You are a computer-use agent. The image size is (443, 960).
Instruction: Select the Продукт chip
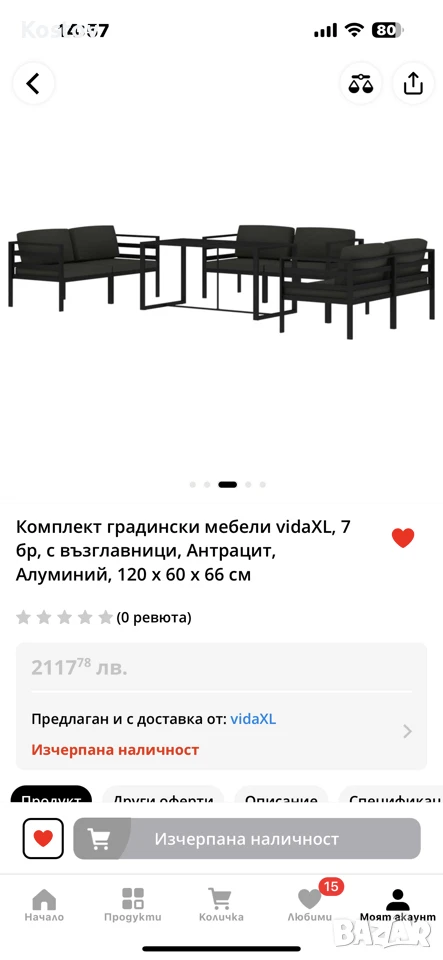click(x=51, y=794)
